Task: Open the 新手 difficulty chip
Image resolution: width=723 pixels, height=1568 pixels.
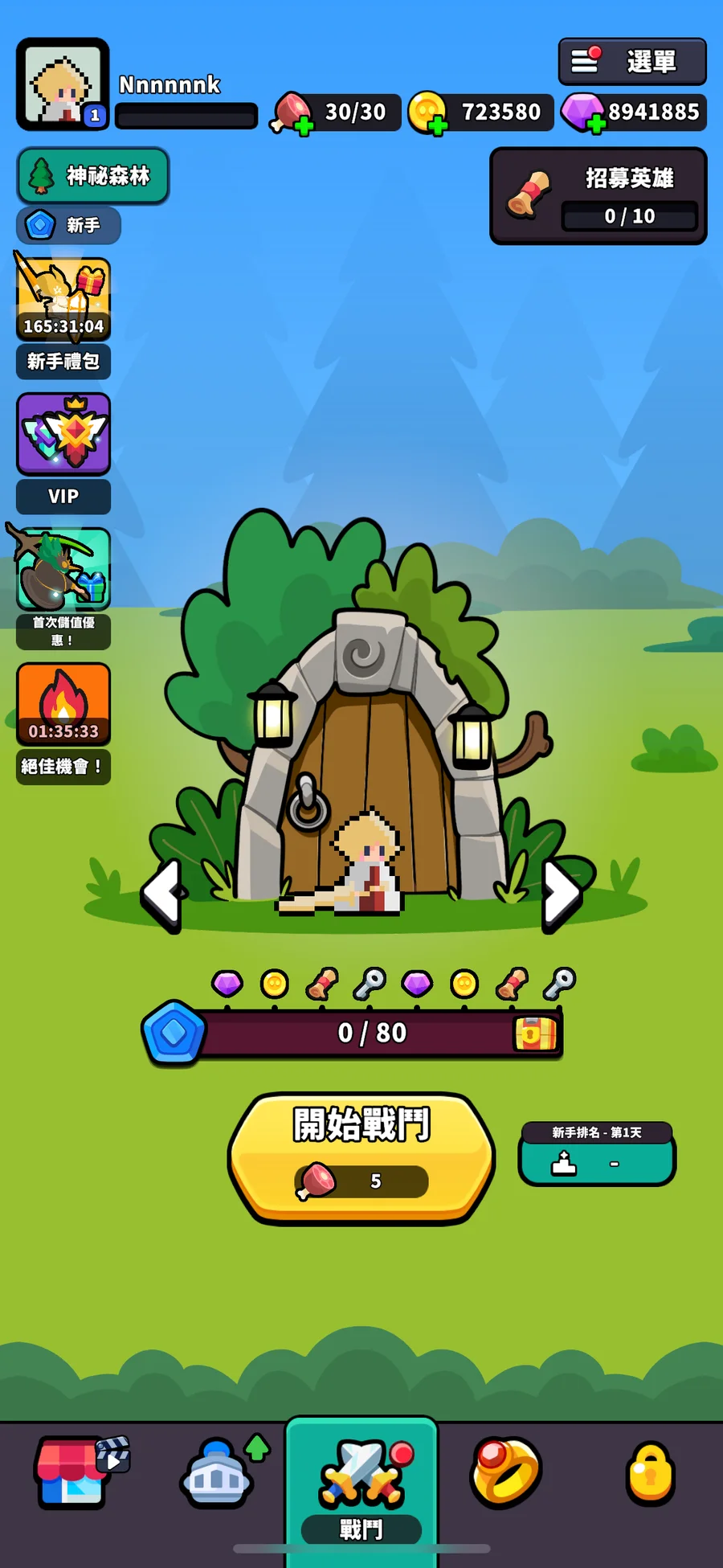Action: tap(68, 225)
